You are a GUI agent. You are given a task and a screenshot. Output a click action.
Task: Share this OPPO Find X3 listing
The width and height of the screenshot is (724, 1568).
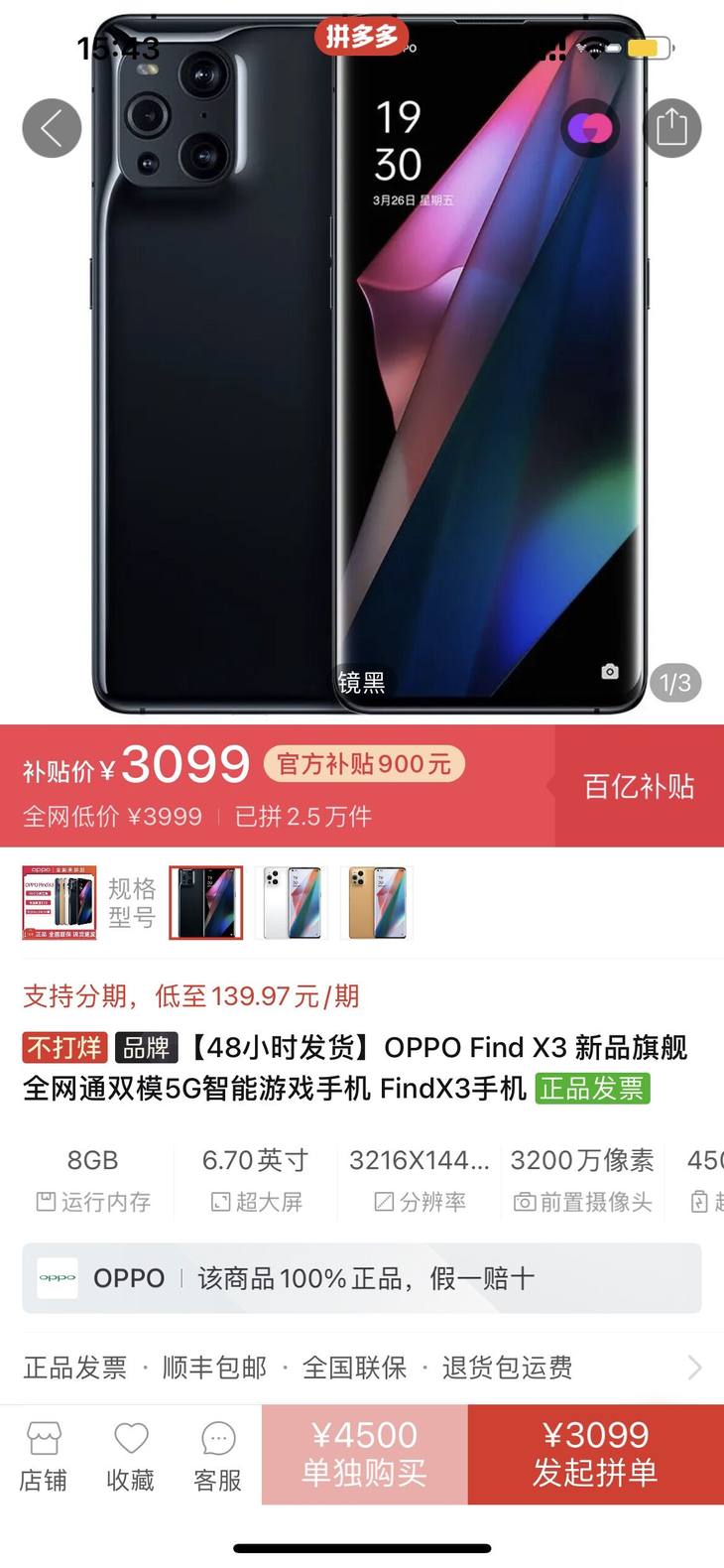tap(671, 128)
